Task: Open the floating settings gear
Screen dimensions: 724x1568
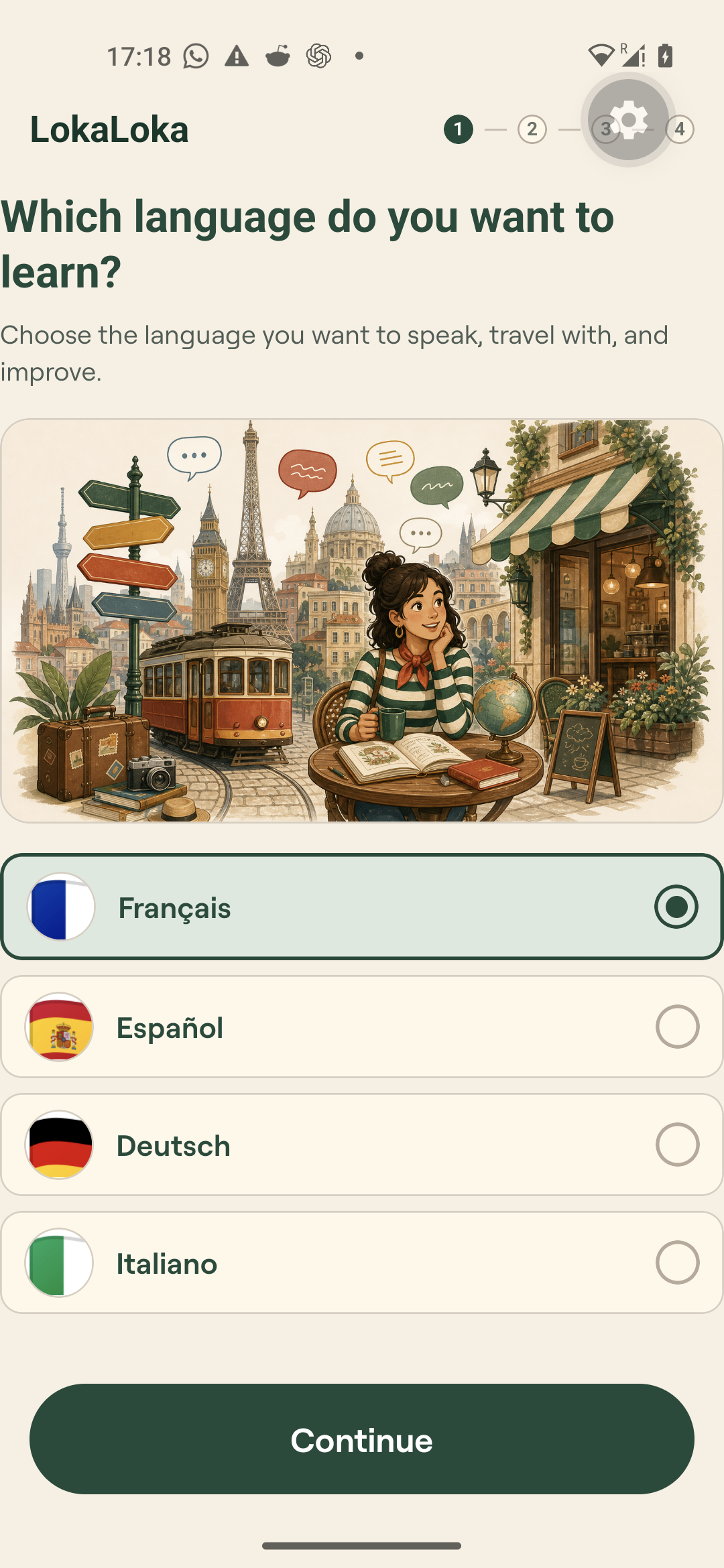Action: click(628, 120)
